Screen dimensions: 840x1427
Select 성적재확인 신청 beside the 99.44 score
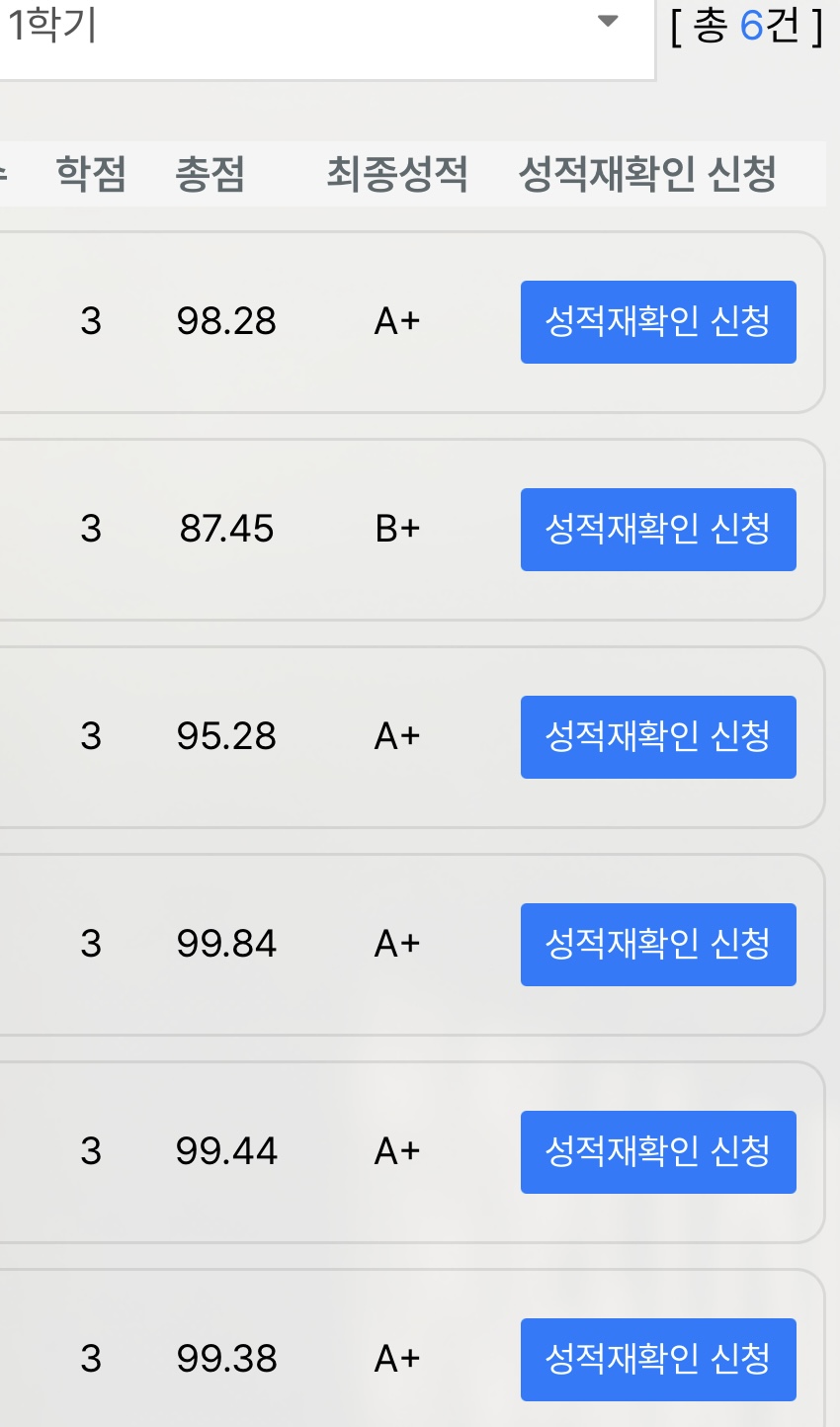click(658, 1152)
